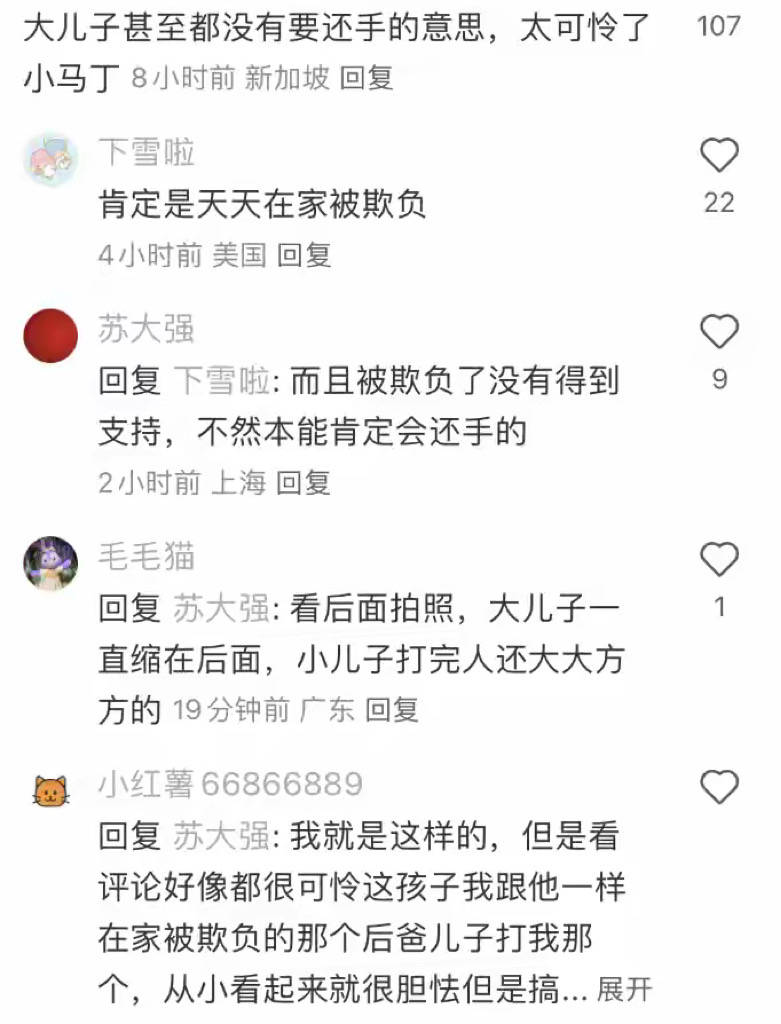The height and width of the screenshot is (1024, 781).
Task: Open 小红薯66866889's cat avatar
Action: [x=50, y=791]
